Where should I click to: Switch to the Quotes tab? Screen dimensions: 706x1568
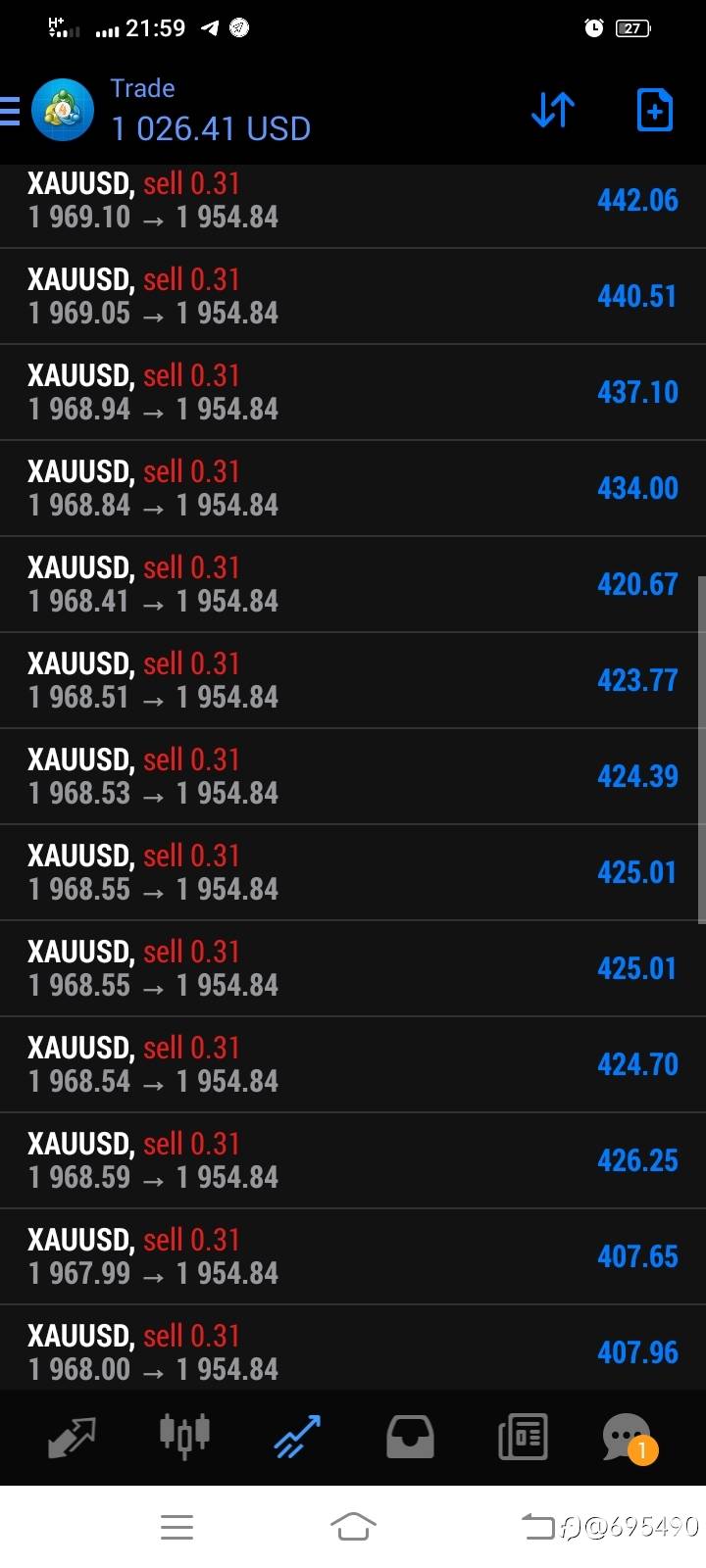coord(73,1438)
